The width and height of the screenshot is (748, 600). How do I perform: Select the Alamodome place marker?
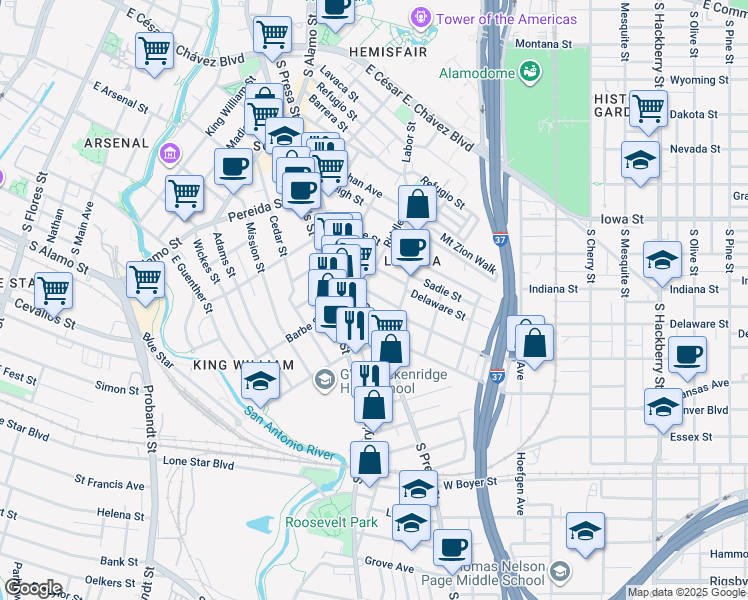530,72
